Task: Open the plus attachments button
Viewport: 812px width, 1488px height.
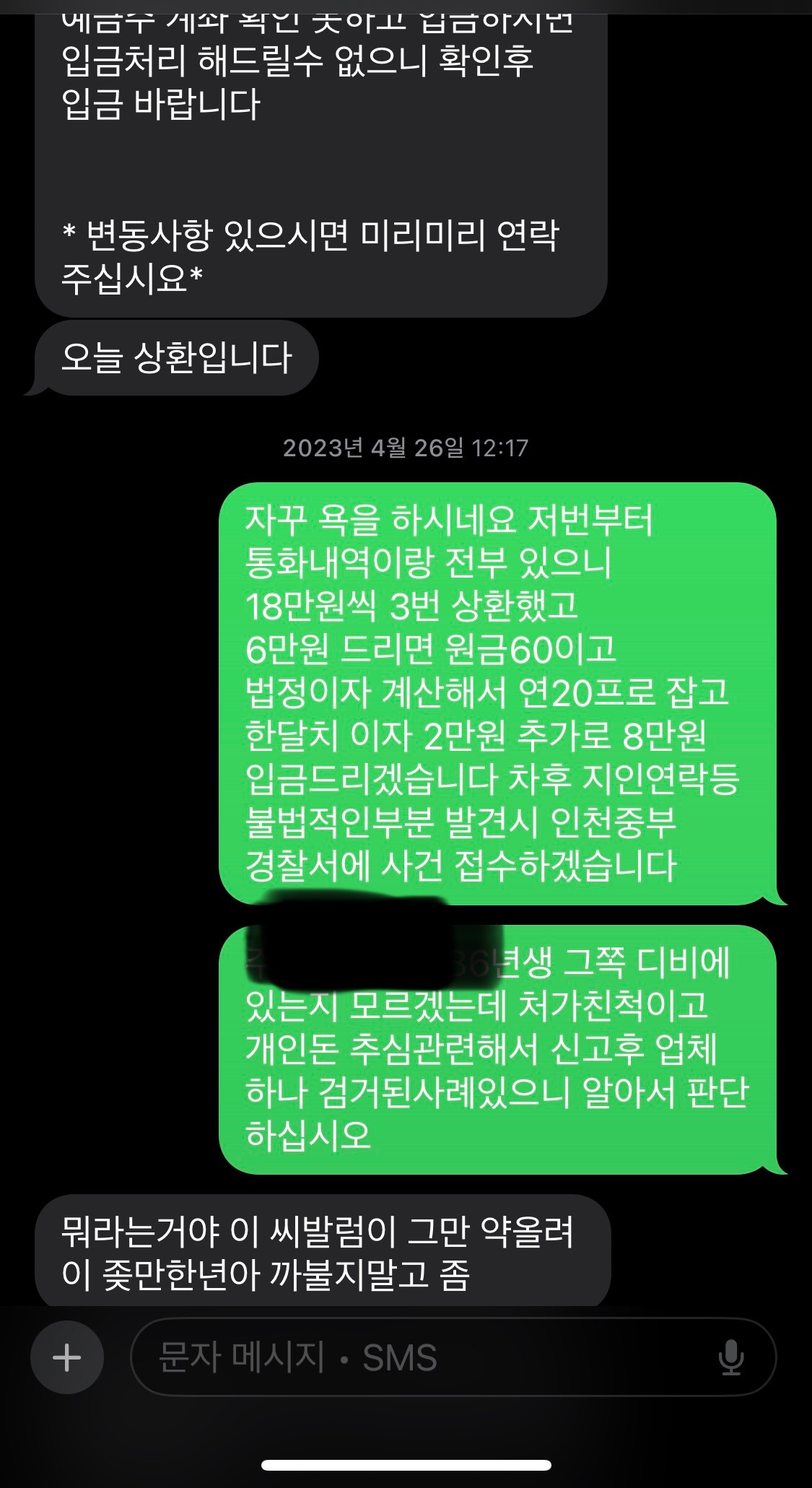Action: coord(67,1358)
